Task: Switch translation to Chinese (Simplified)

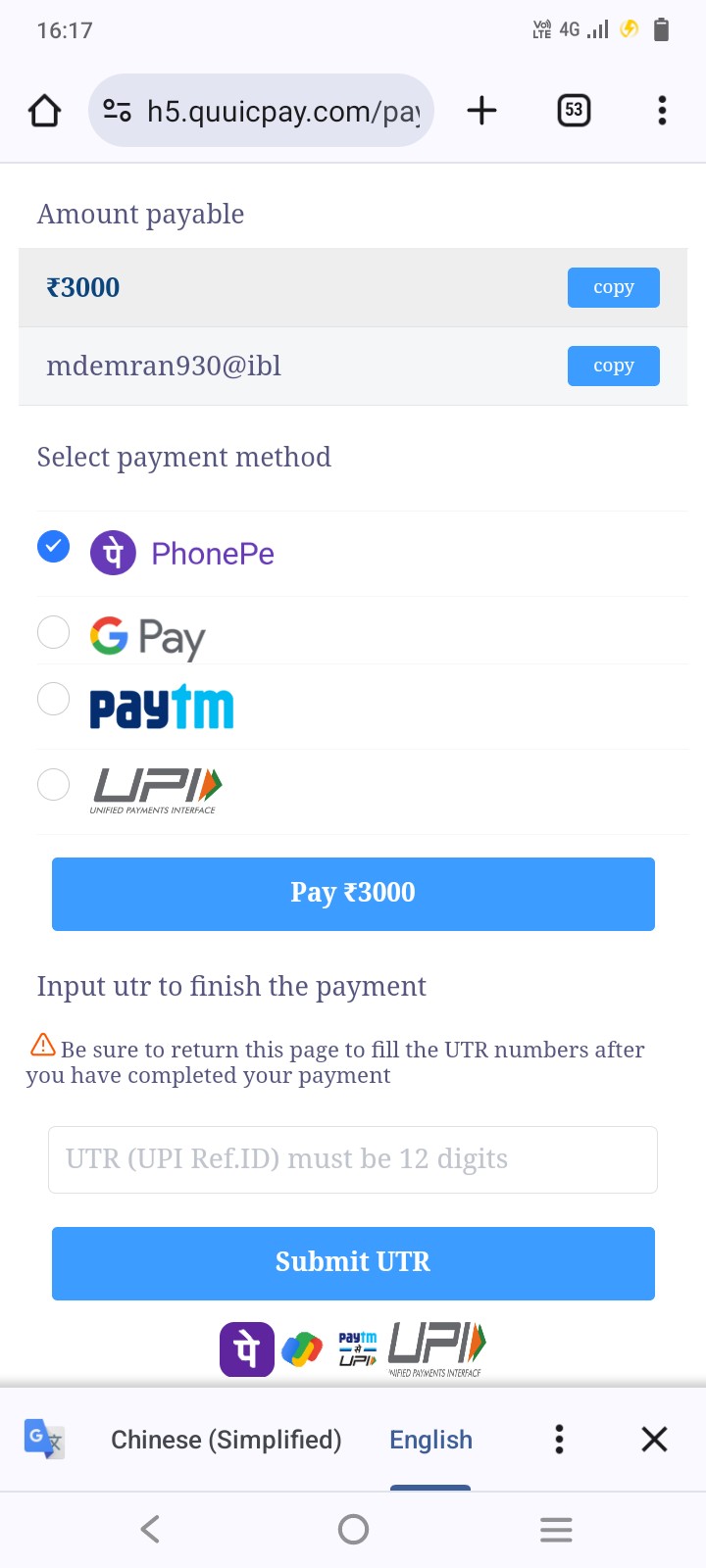Action: 226,1440
